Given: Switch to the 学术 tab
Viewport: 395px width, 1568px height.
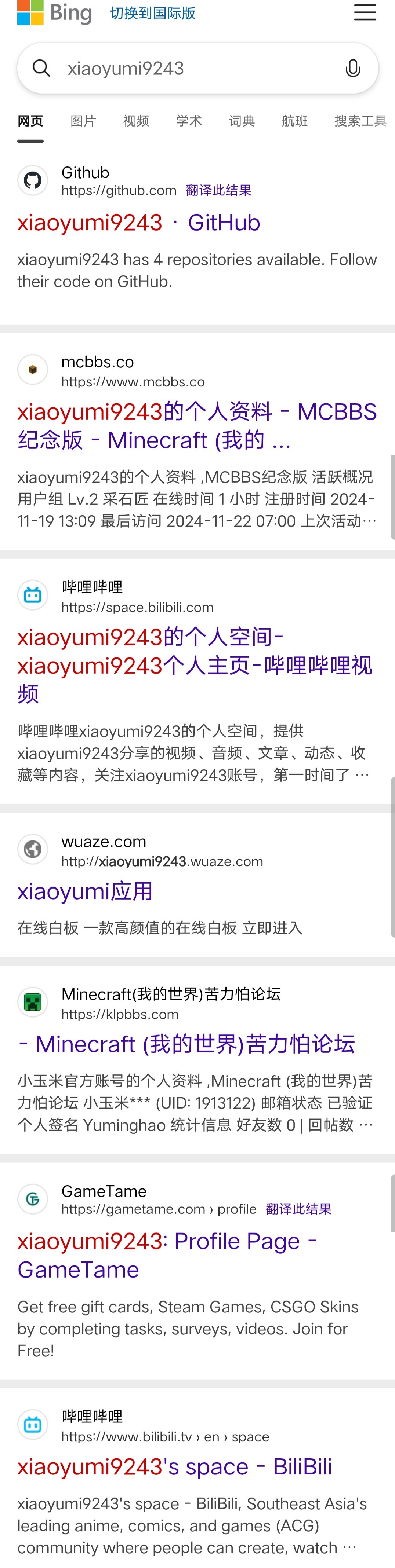Looking at the screenshot, I should coord(189,121).
